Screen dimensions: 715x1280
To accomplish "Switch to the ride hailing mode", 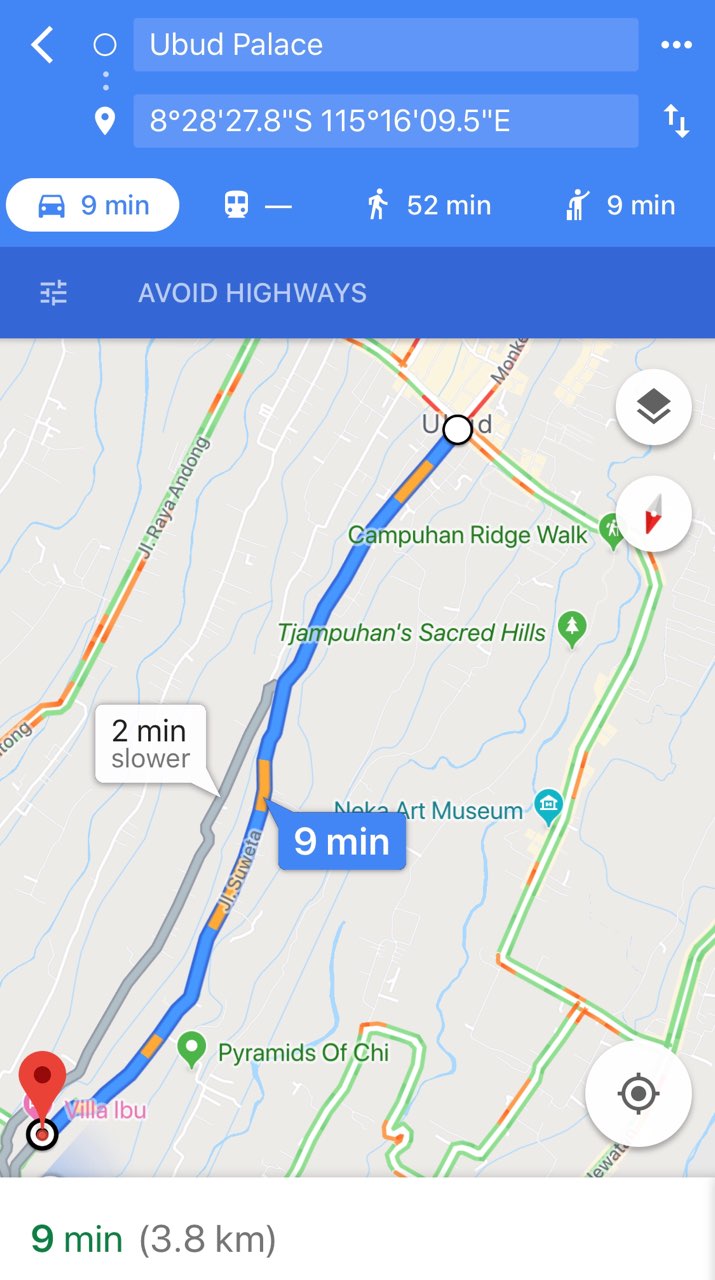I will [620, 206].
